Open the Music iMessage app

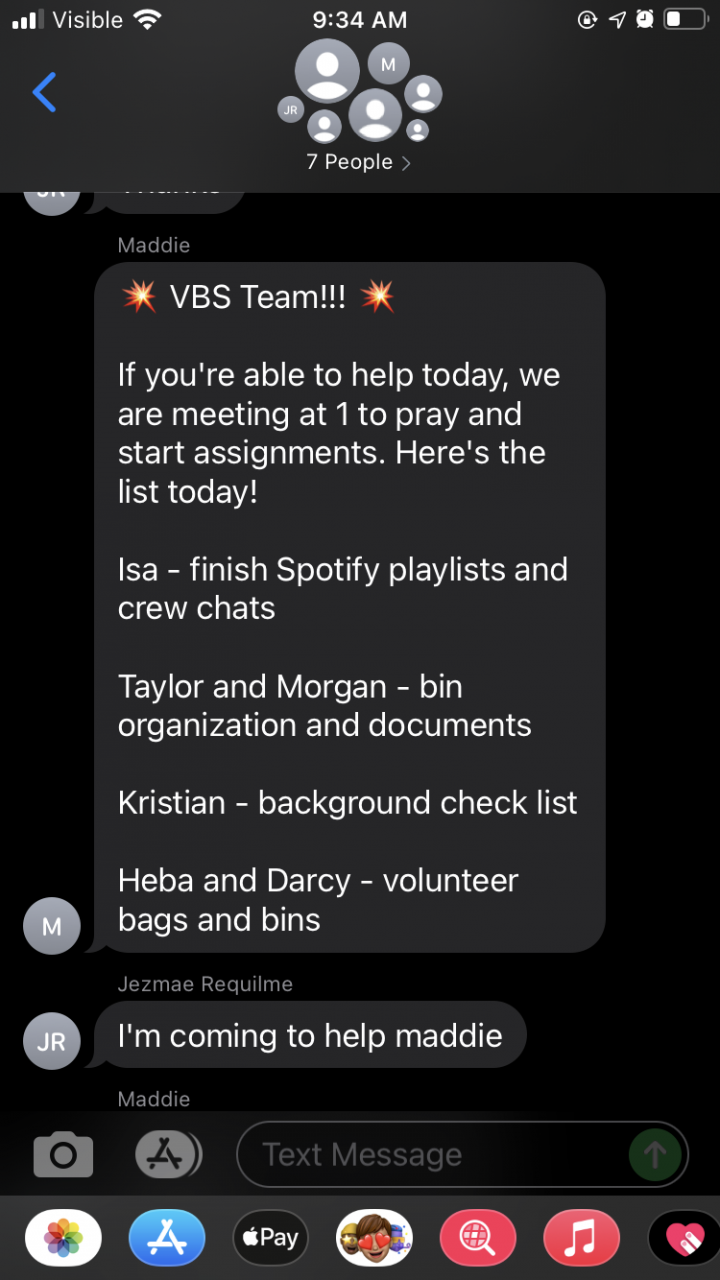tap(581, 1238)
